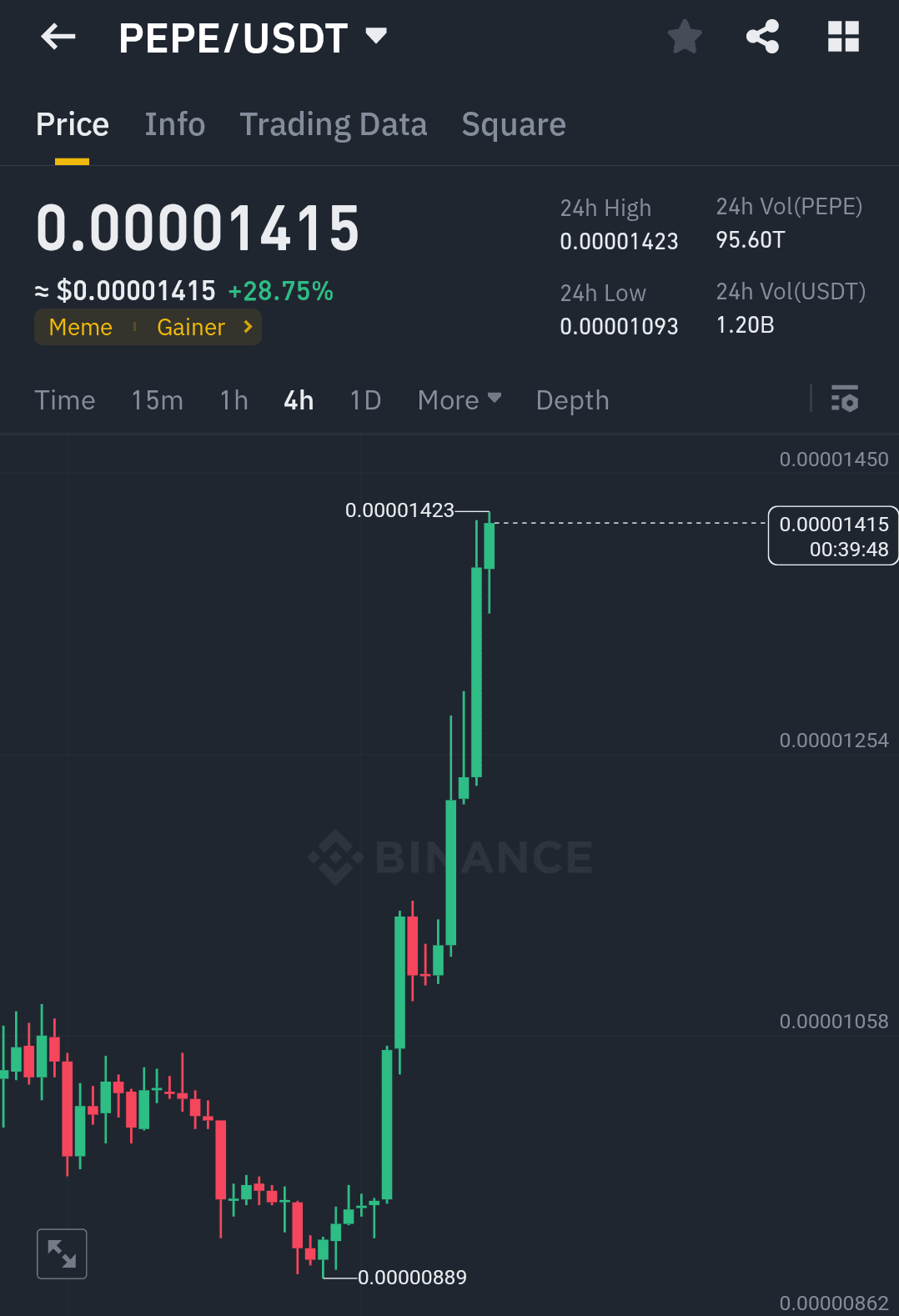Open the Square tab
The width and height of the screenshot is (899, 1316).
pos(514,123)
